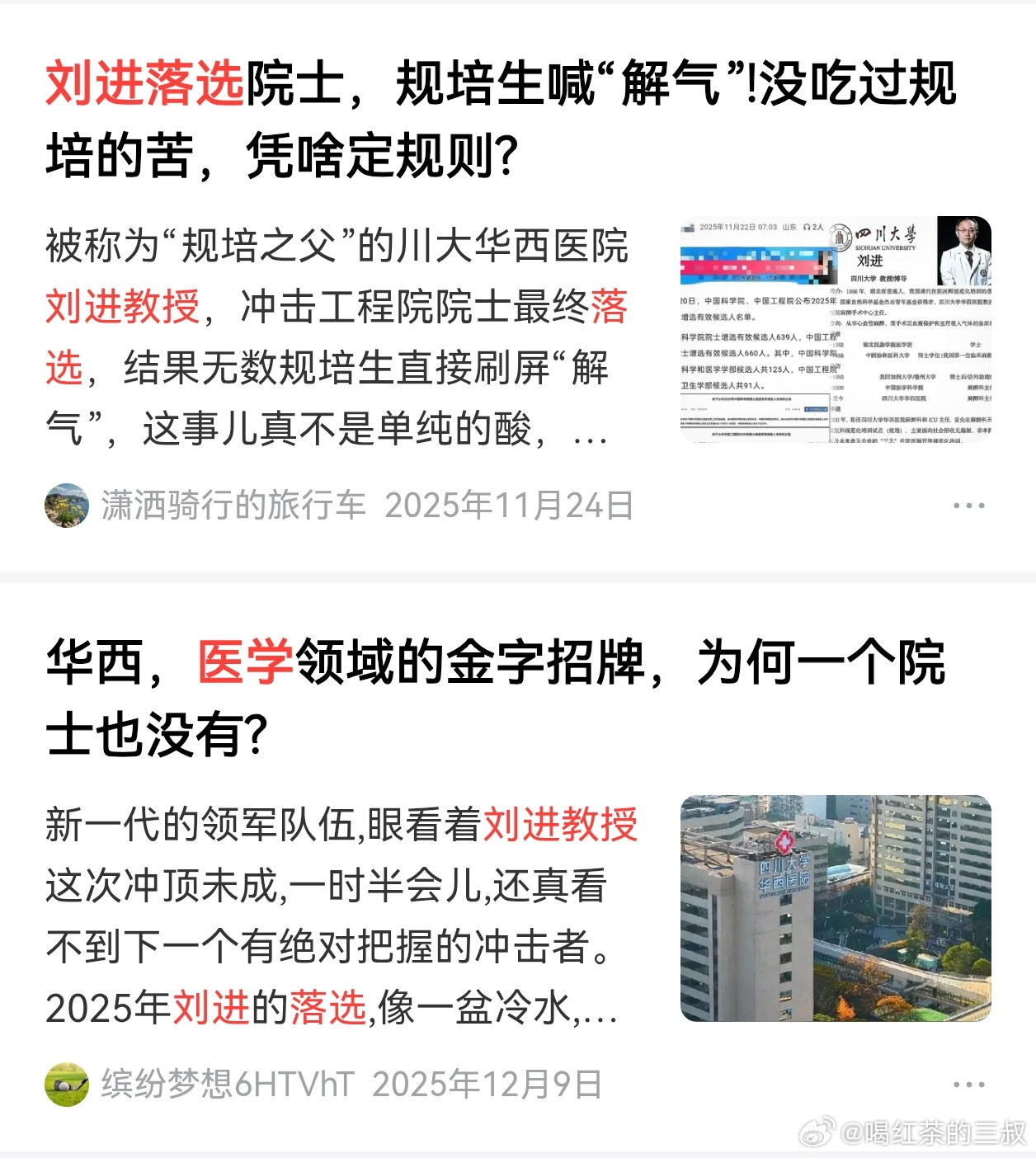
Task: Visit the profile of 潇洒骑行的旅行车
Action: [233, 505]
